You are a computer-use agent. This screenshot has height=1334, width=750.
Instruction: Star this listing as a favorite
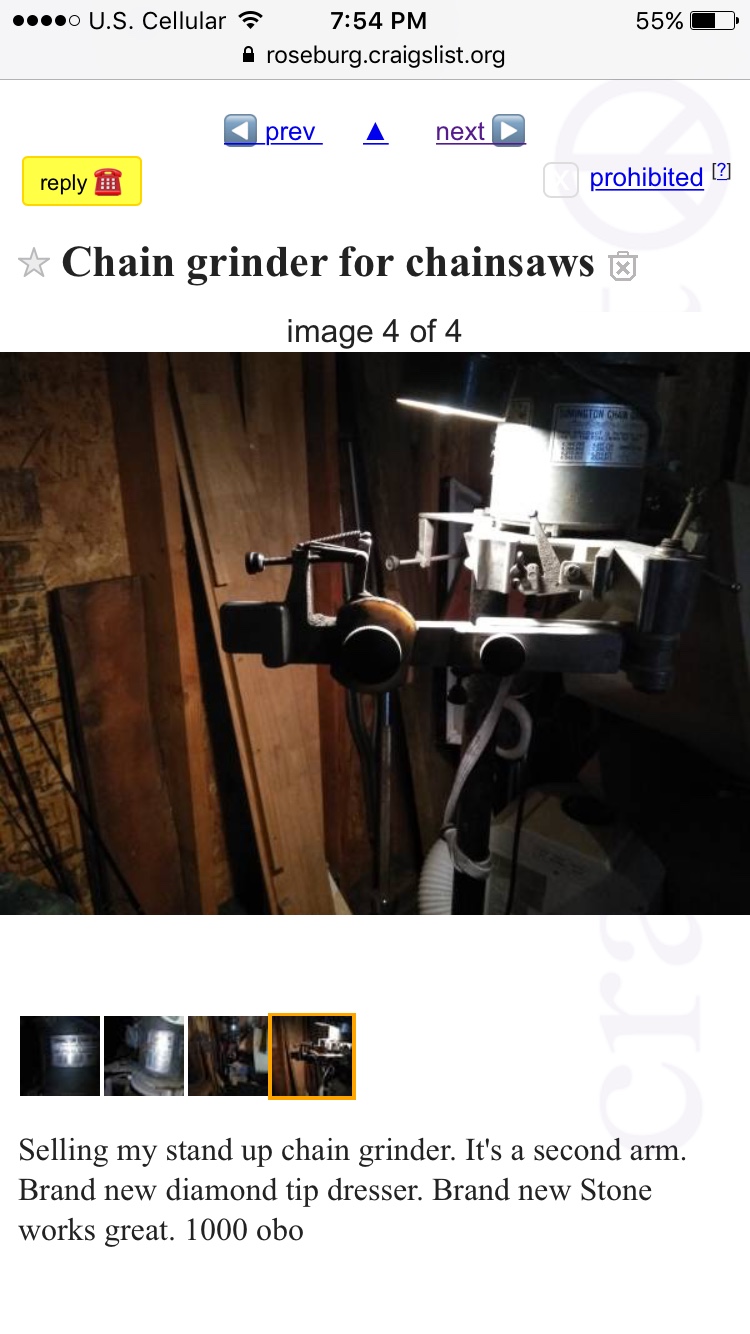pyautogui.click(x=34, y=264)
